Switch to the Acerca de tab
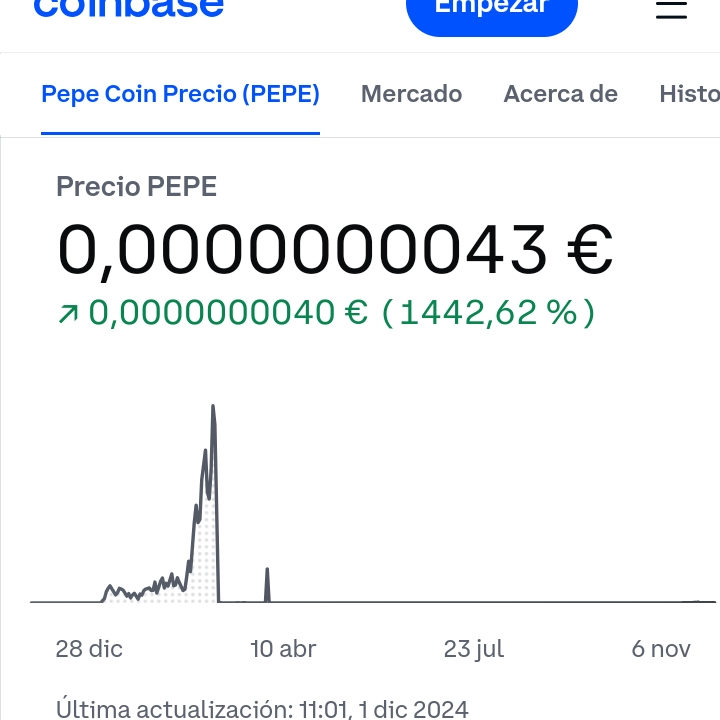Image resolution: width=720 pixels, height=720 pixels. tap(560, 94)
